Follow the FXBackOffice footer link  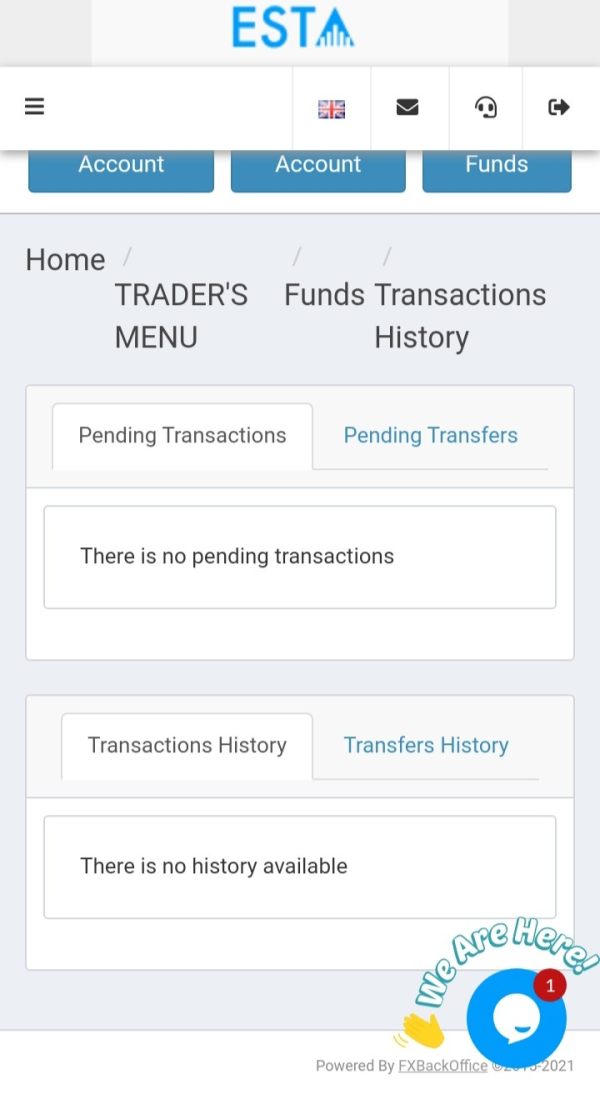[443, 1065]
